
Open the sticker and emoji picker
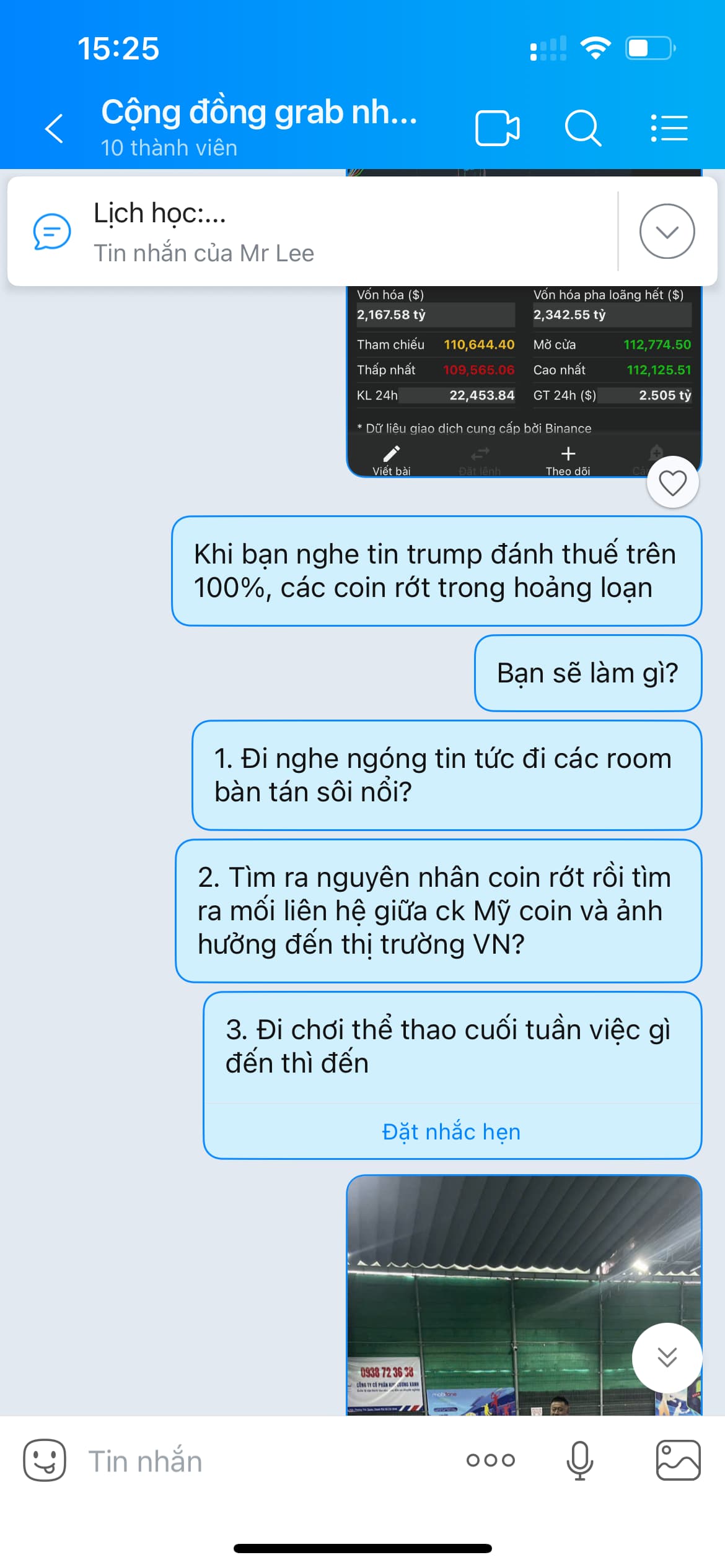pyautogui.click(x=45, y=1460)
